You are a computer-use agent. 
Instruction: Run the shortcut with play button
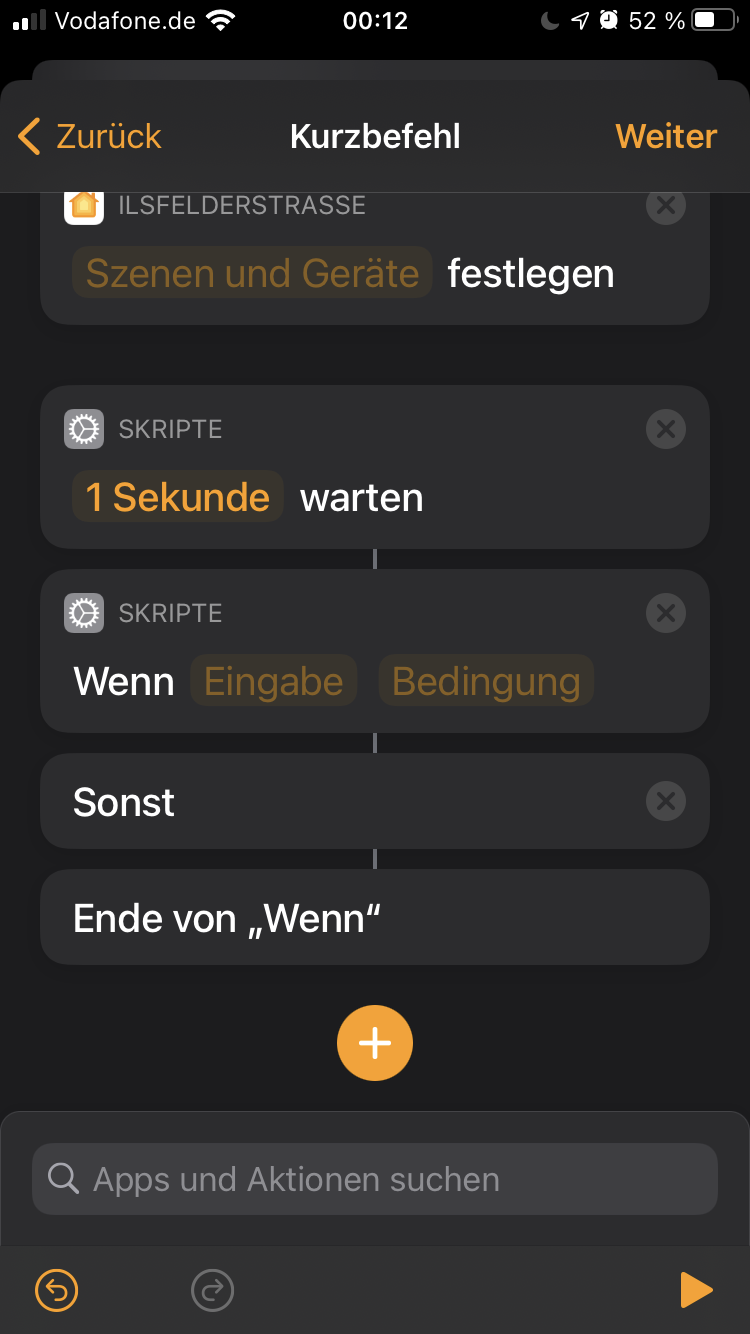pos(696,1290)
